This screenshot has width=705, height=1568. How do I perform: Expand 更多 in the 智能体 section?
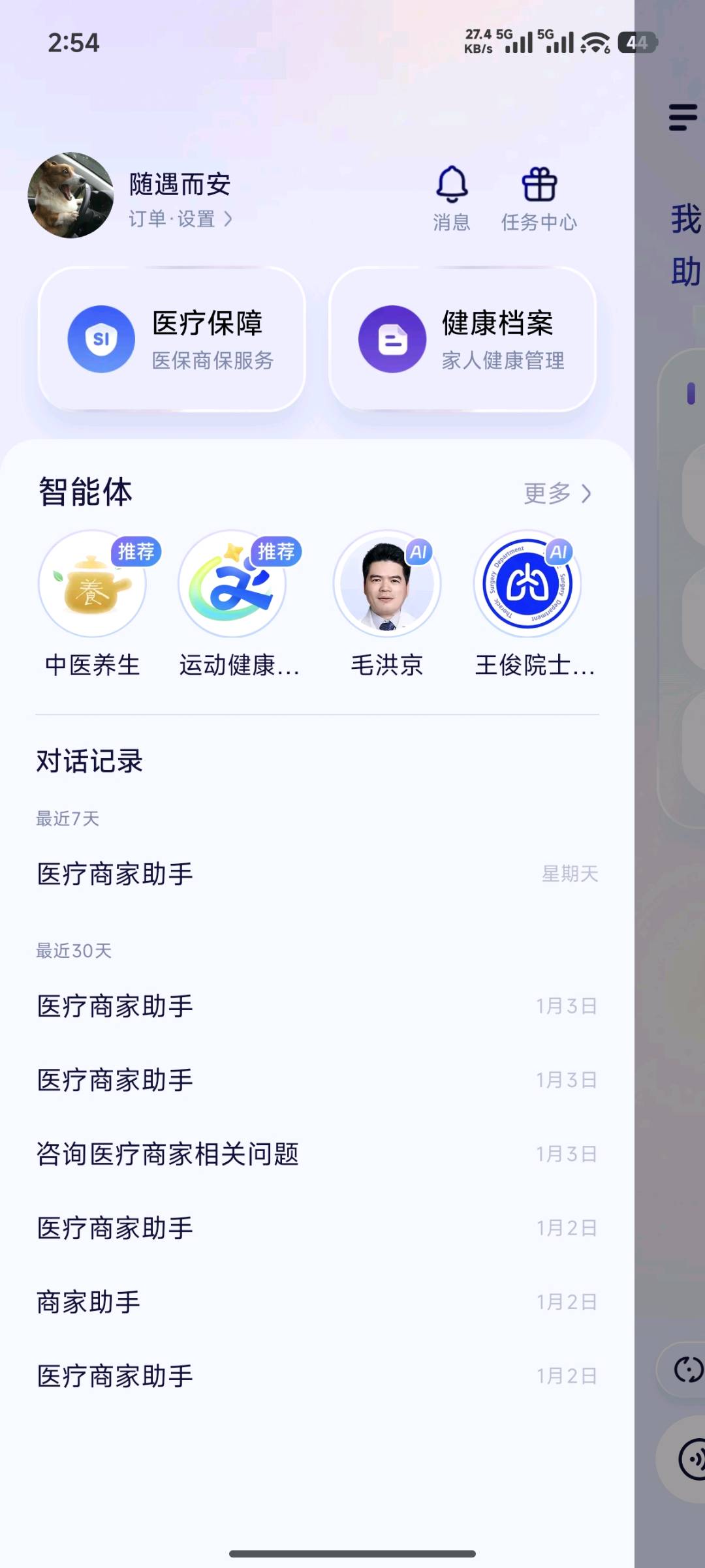[558, 493]
